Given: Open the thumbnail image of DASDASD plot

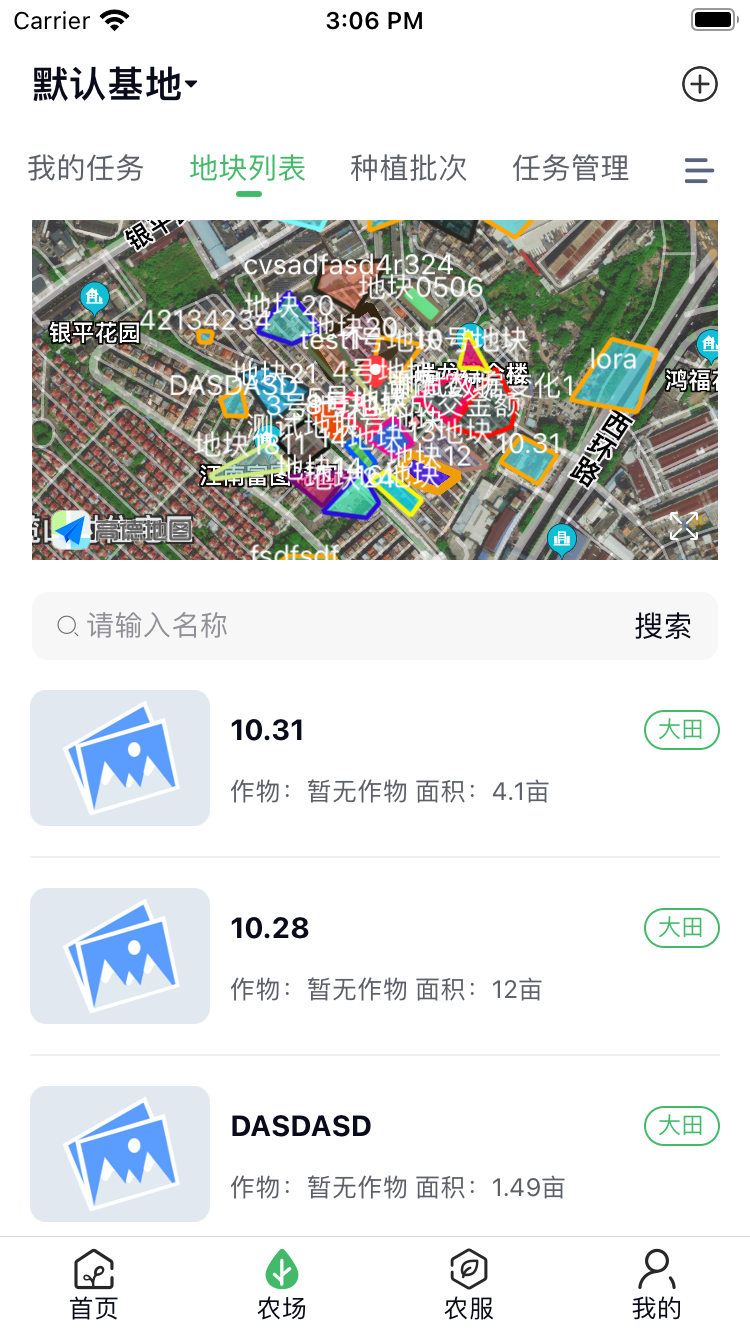Looking at the screenshot, I should pos(119,1153).
